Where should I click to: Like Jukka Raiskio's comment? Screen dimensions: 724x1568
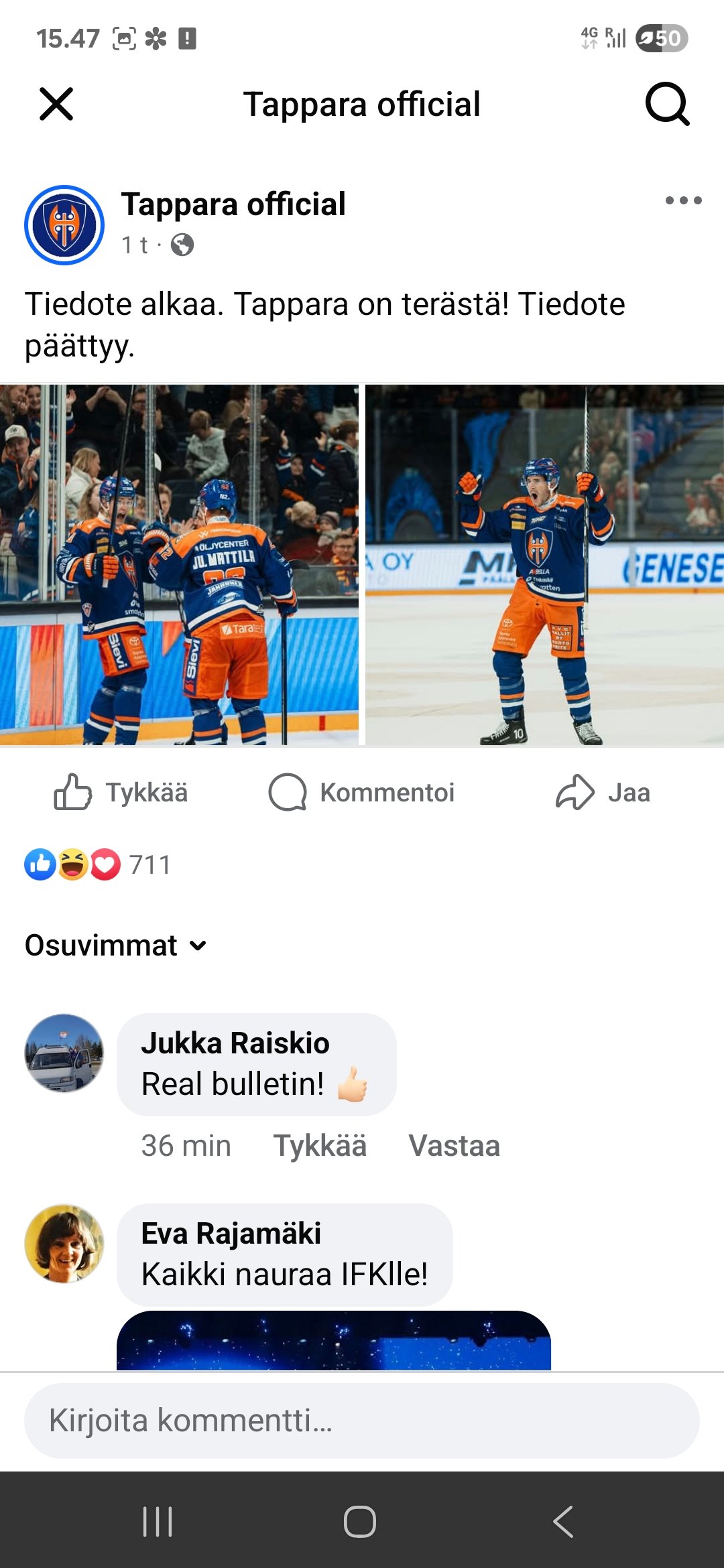click(x=320, y=1145)
